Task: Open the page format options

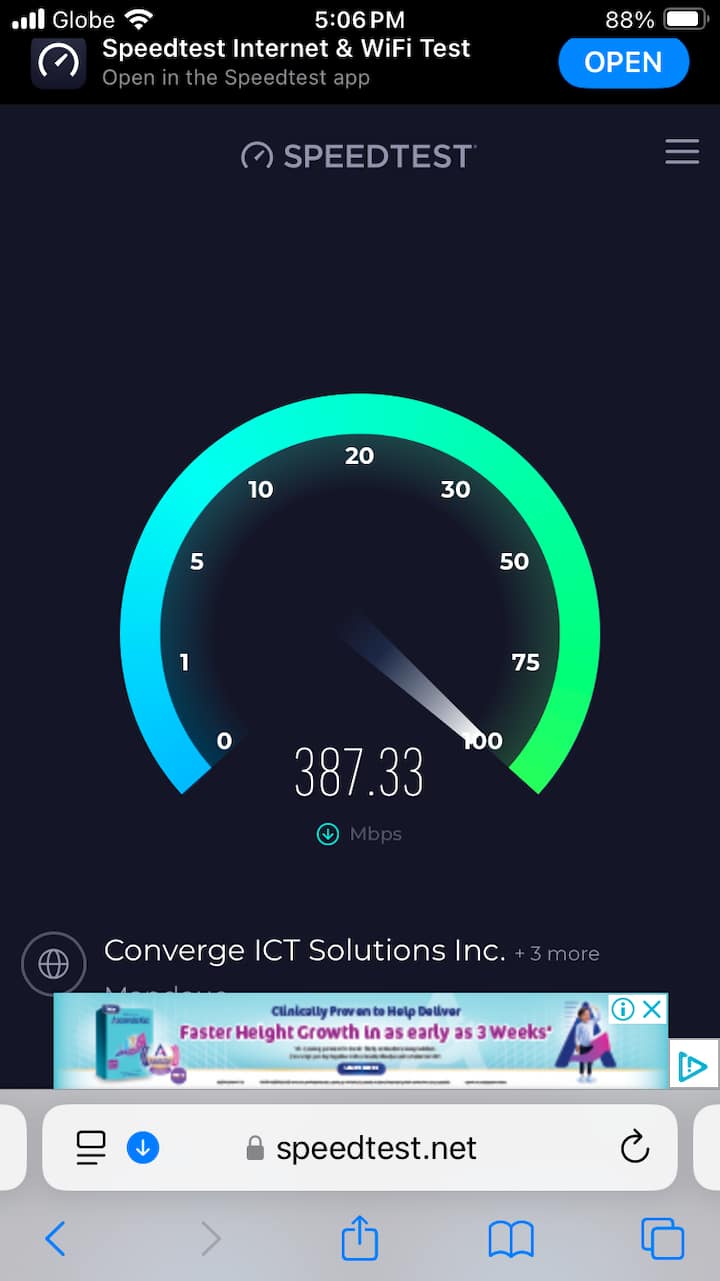Action: point(91,1148)
